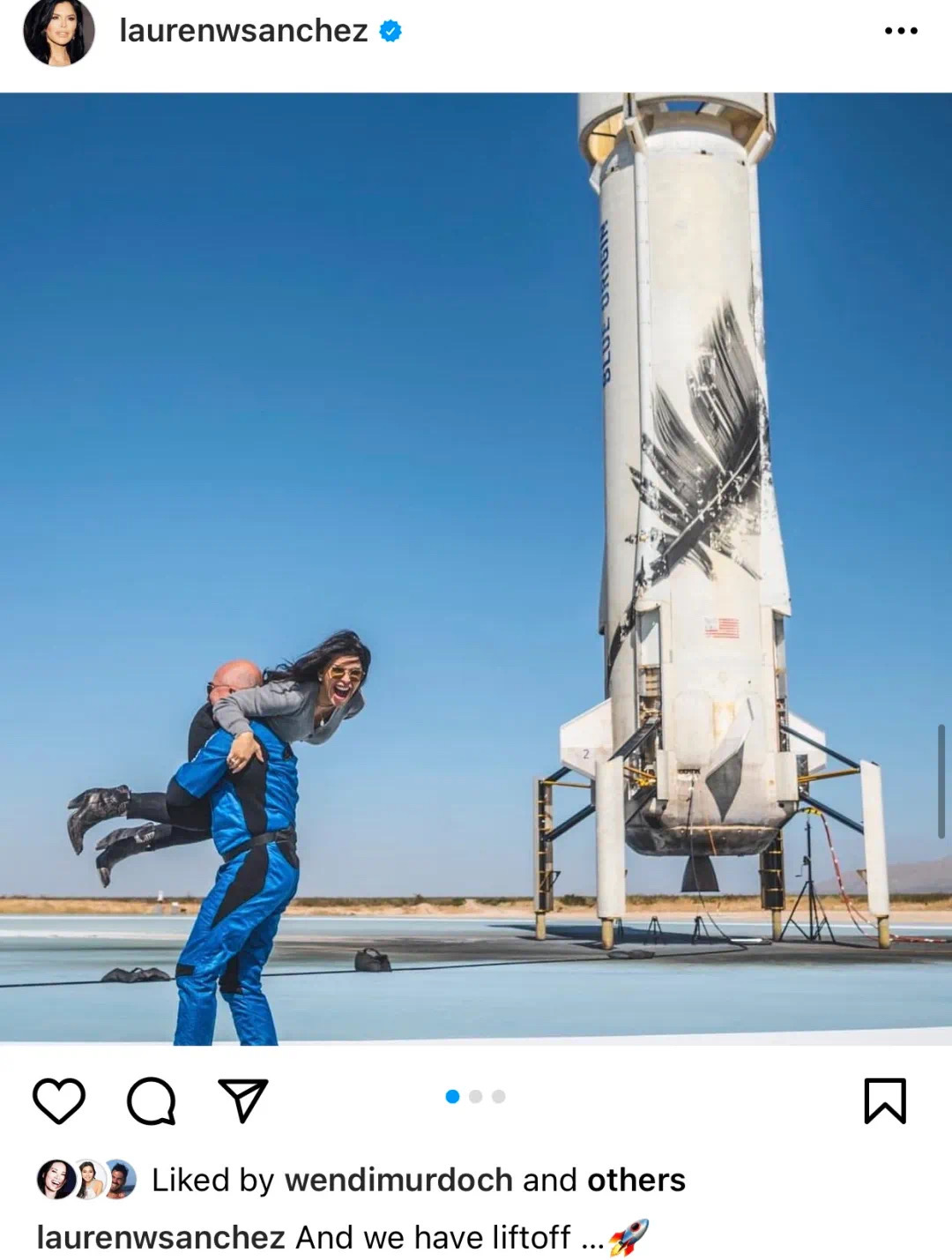Open wendimurdoch's profile from the likes line
The height and width of the screenshot is (1260, 952).
tap(398, 1180)
